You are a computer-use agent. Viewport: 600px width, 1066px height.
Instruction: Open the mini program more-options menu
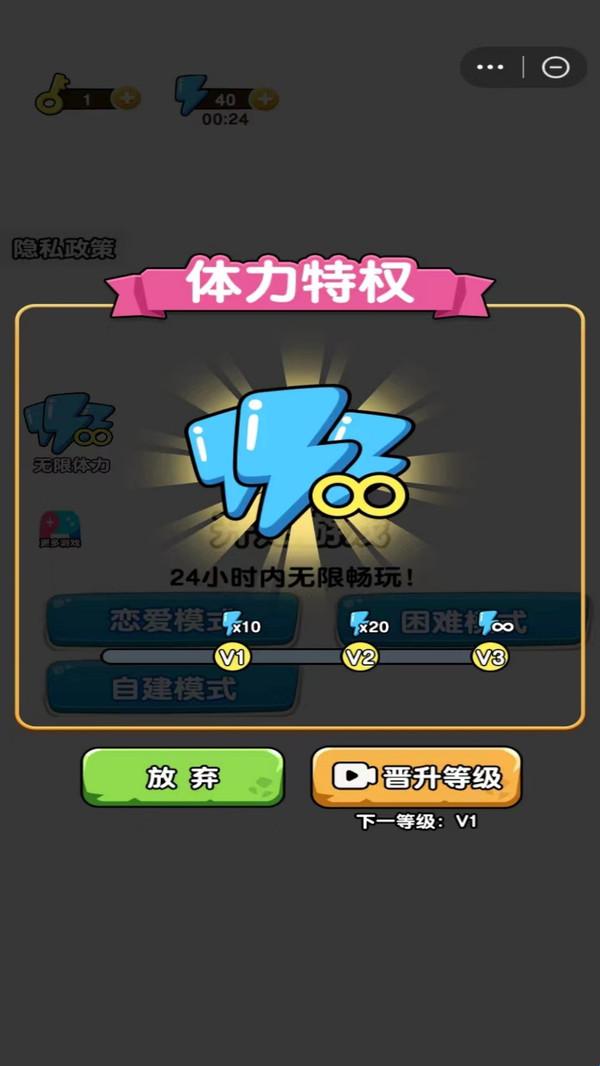tap(490, 67)
